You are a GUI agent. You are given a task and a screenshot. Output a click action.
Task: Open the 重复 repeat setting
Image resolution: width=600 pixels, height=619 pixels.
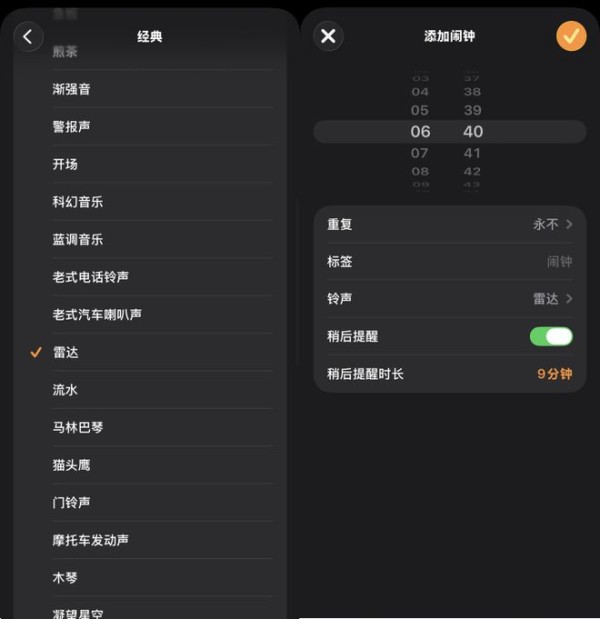pos(450,225)
